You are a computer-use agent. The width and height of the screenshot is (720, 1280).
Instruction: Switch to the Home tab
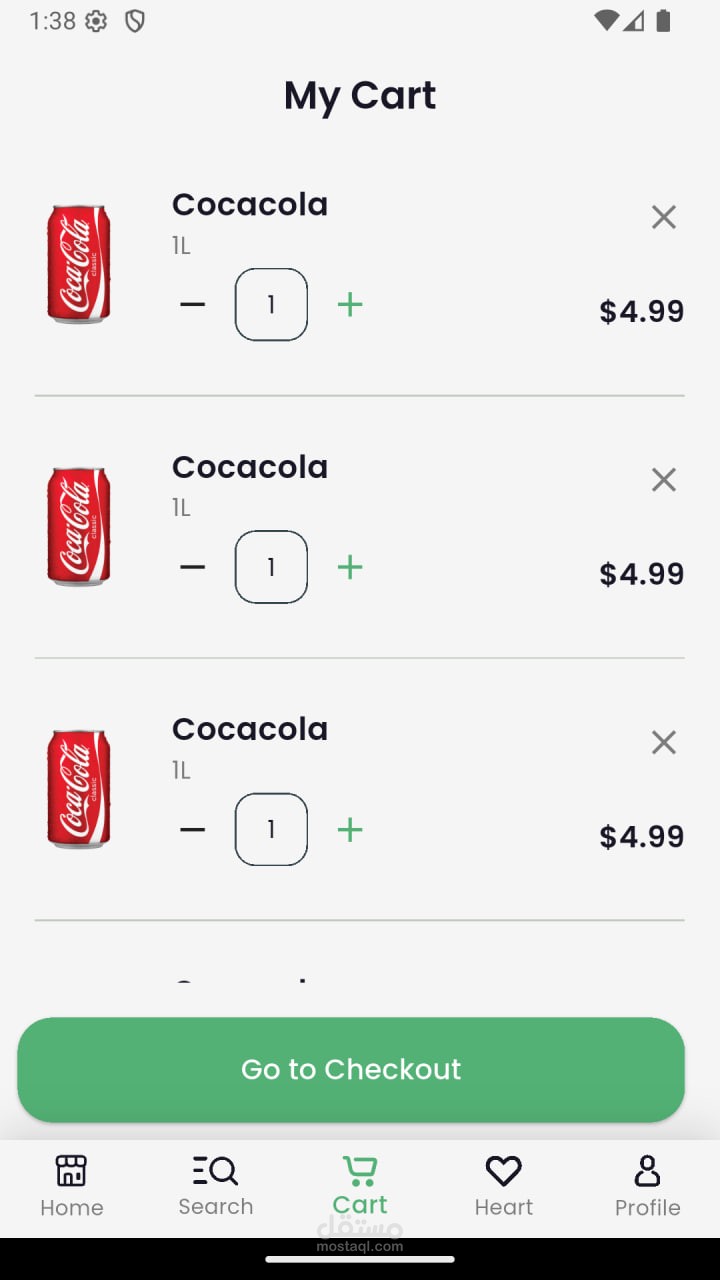72,1186
